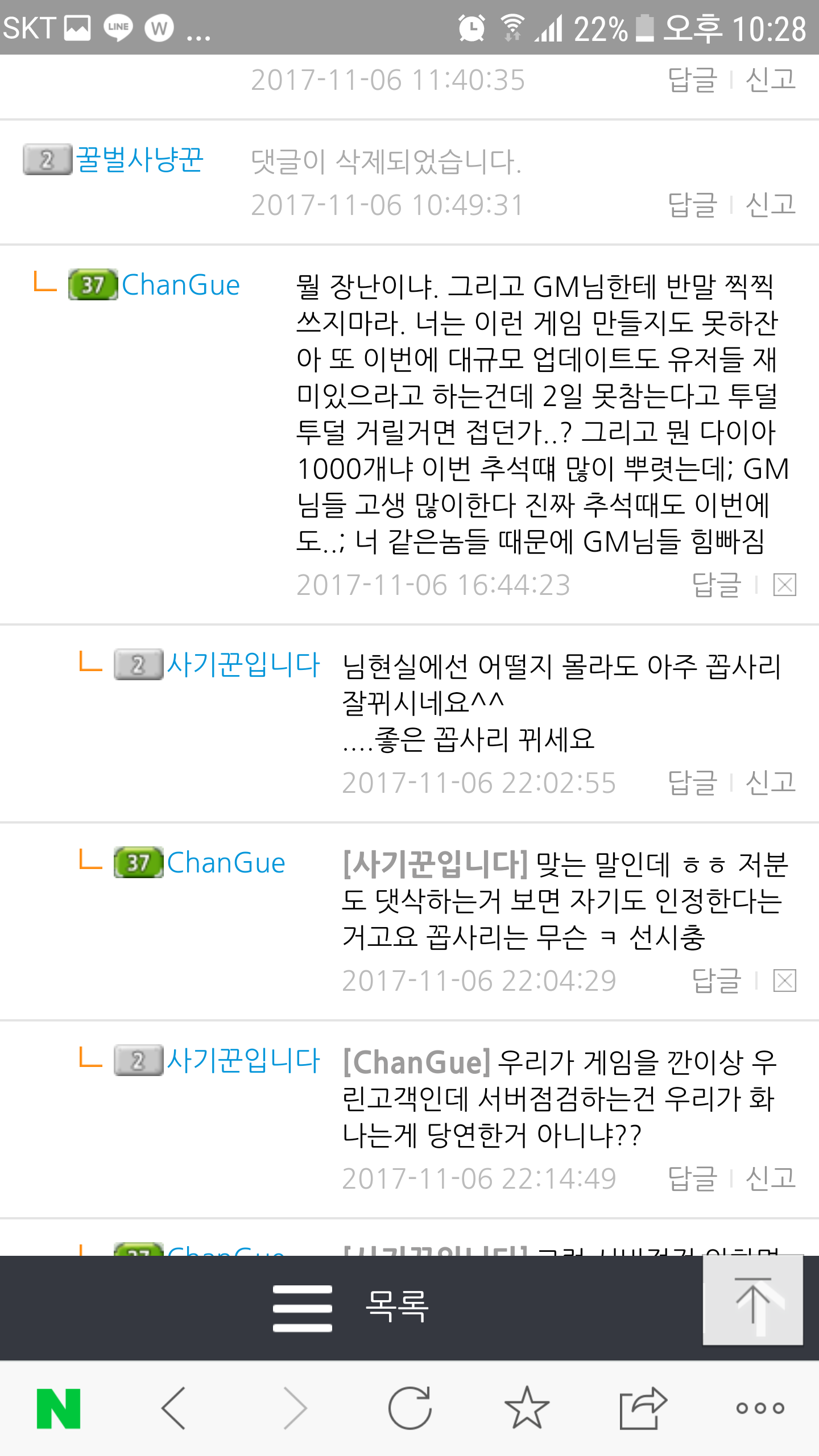Screen dimensions: 819x1456
Task: Tap 답글 on 꿀벌사냥꾼's deleted comment
Action: (692, 205)
